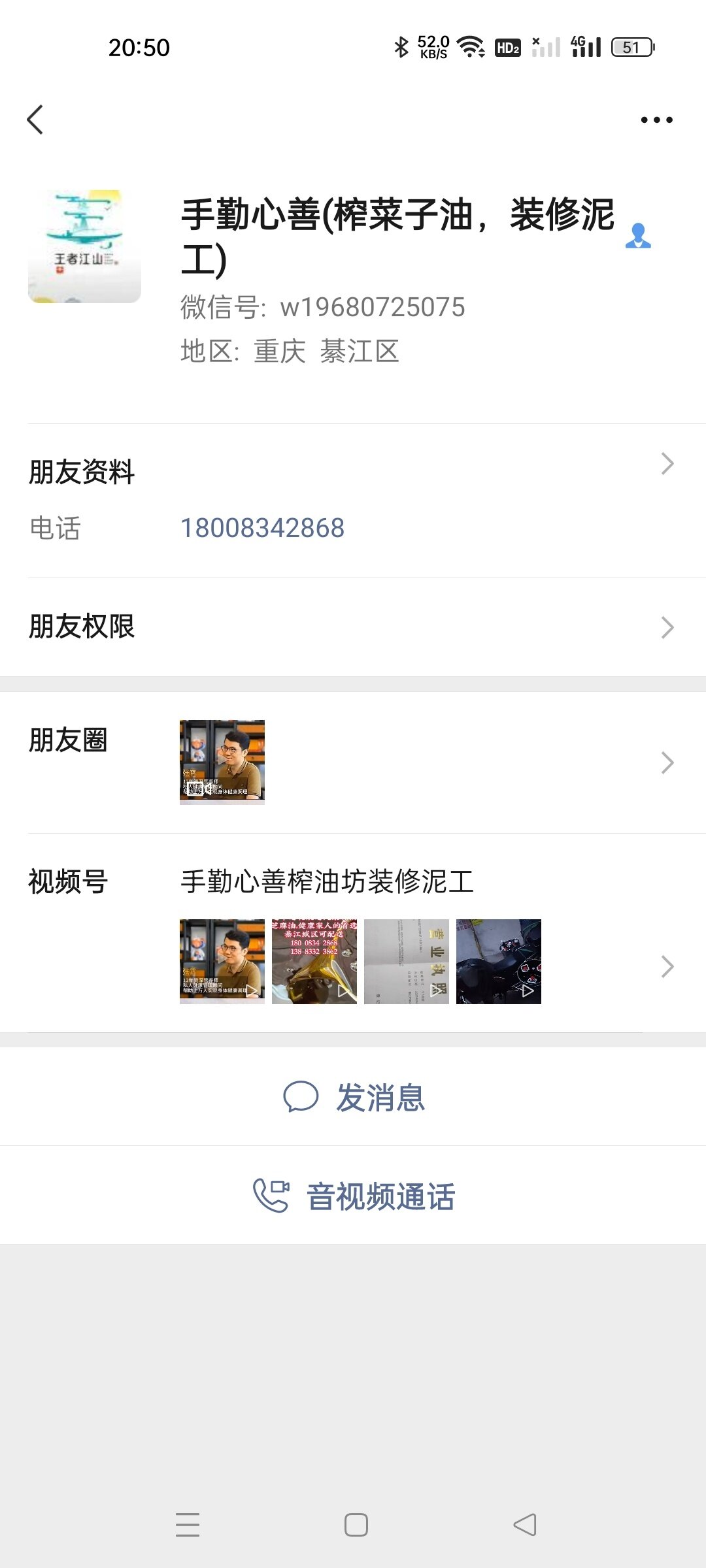Open this contact's 朋友圈
The height and width of the screenshot is (1568, 706).
tap(353, 762)
